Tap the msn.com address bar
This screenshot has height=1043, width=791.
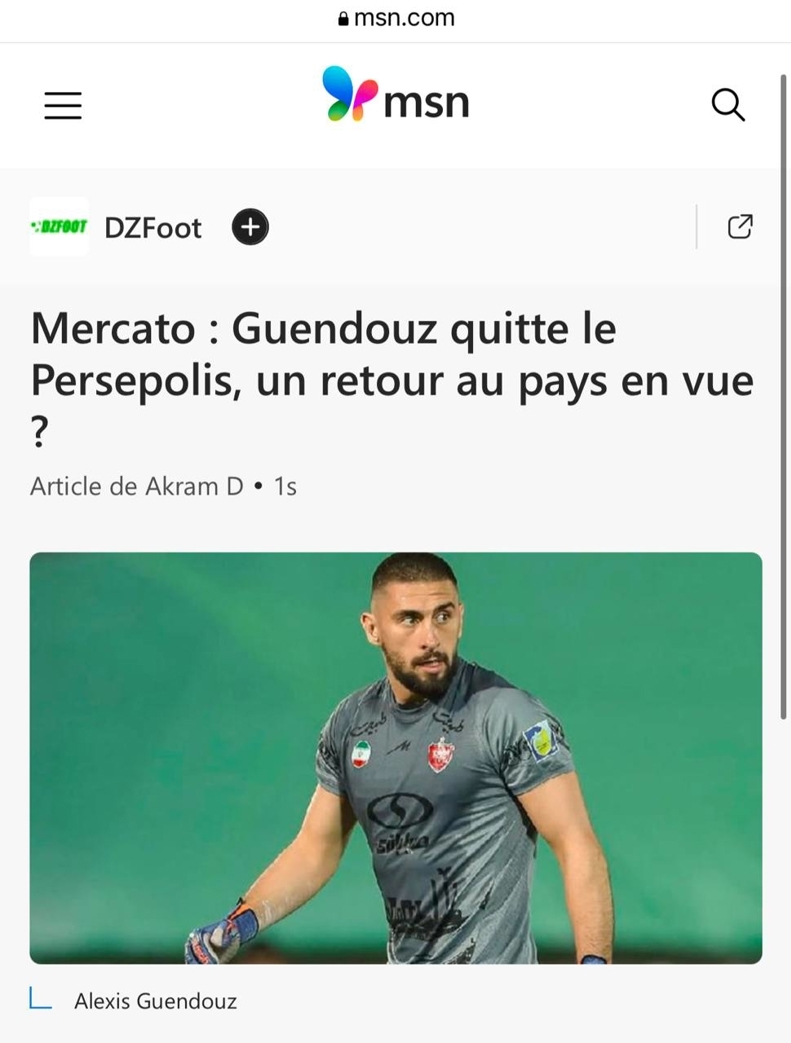[x=397, y=18]
